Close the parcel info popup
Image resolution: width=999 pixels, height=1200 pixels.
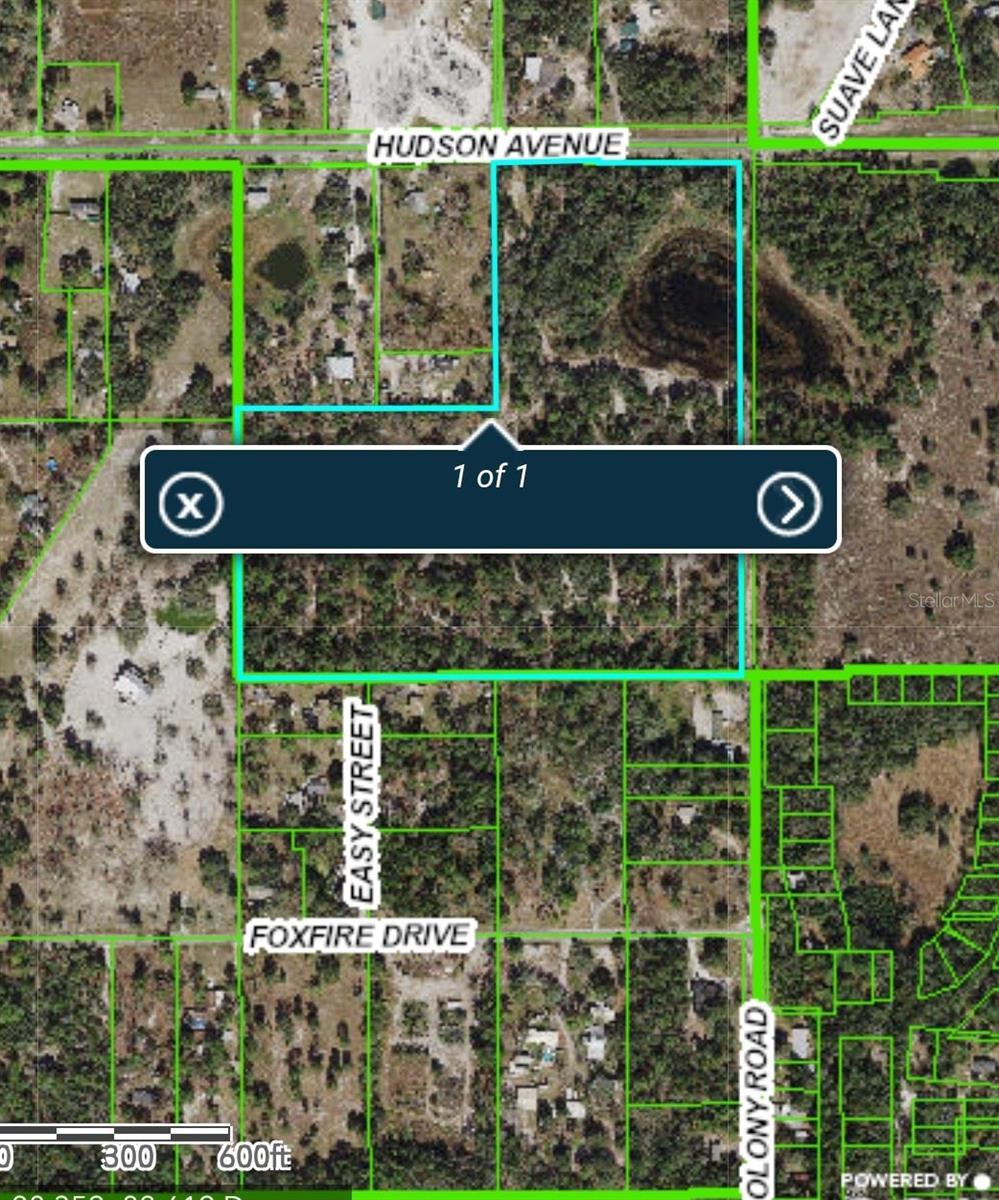pyautogui.click(x=191, y=503)
